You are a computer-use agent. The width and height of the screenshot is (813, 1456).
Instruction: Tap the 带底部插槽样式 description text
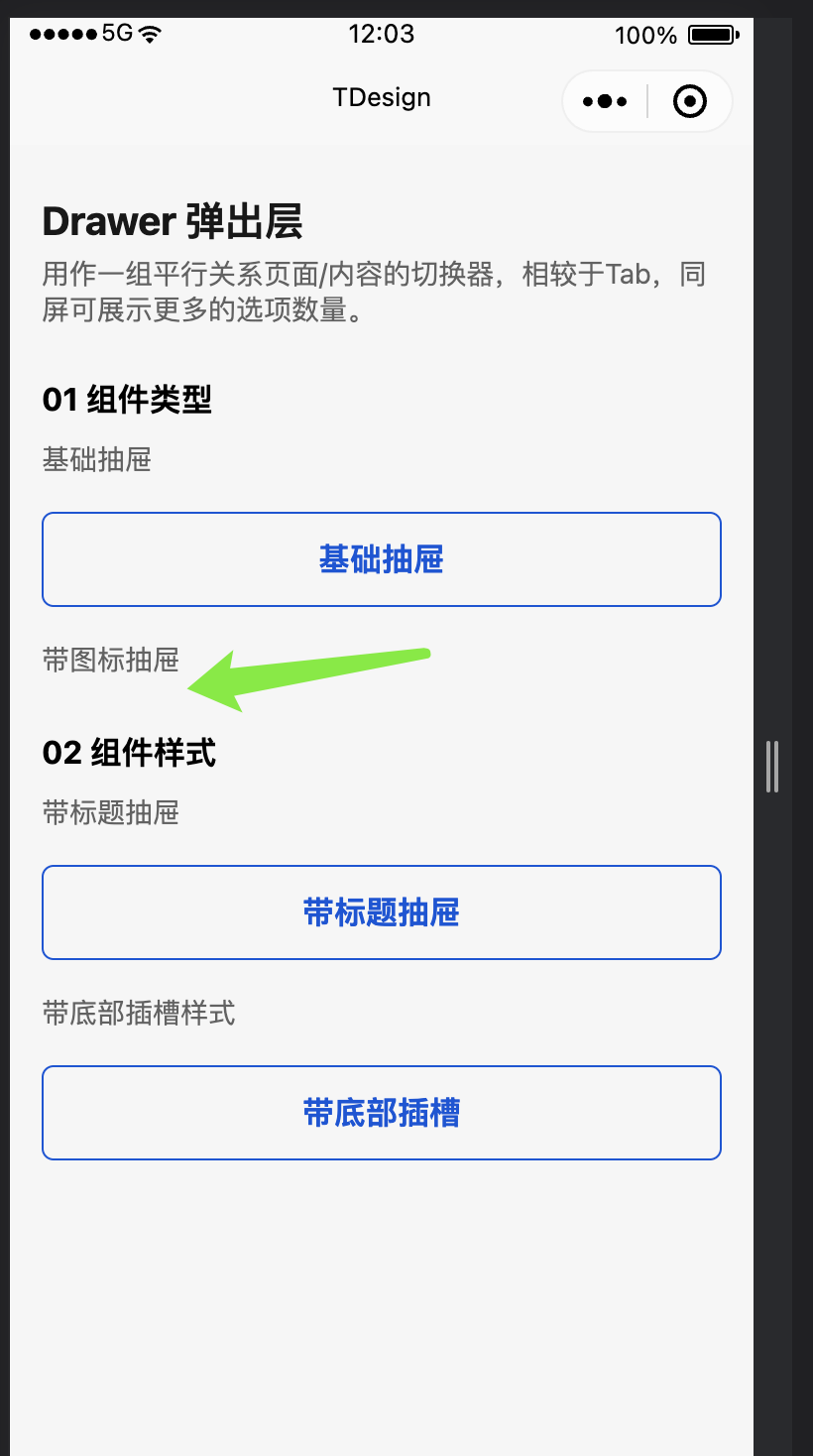138,1013
